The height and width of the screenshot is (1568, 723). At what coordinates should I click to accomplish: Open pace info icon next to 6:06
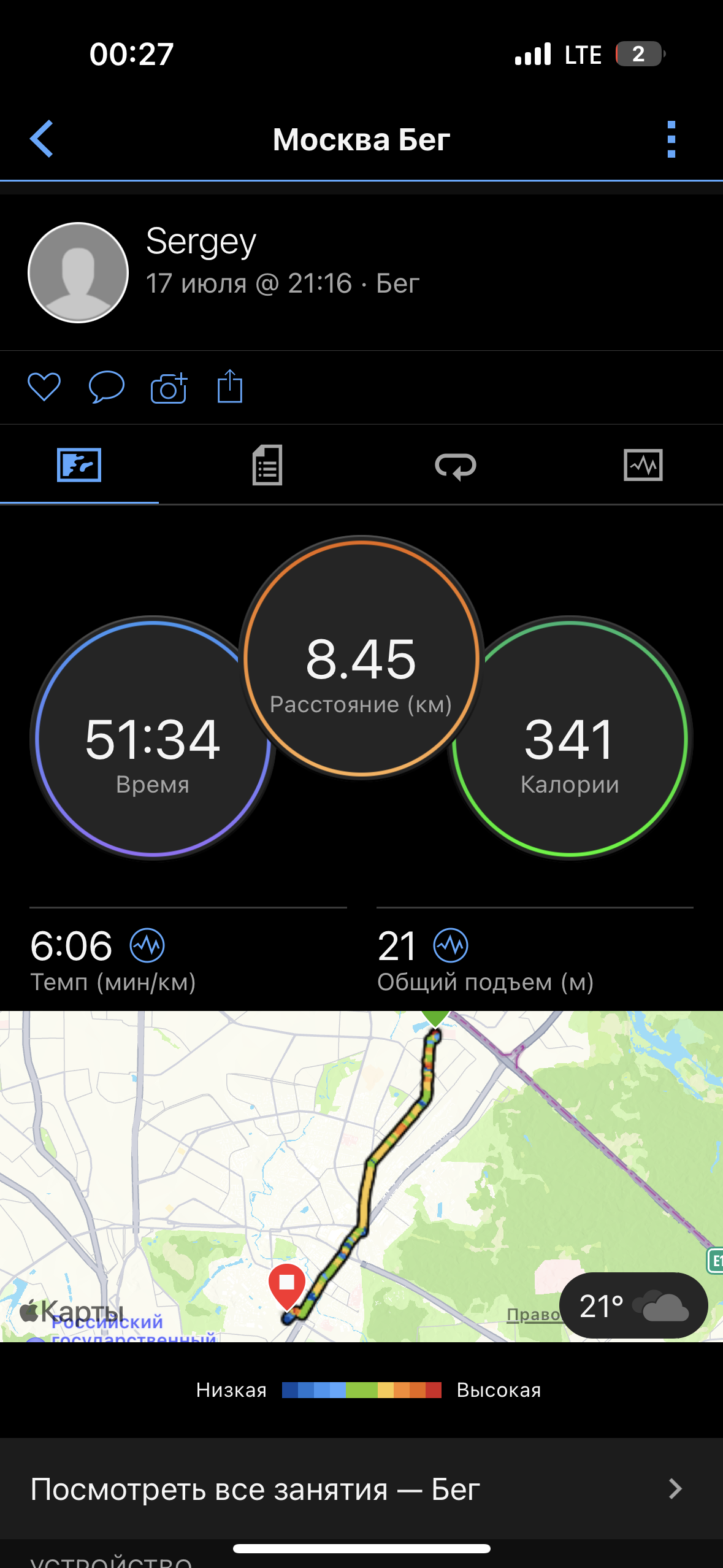(x=147, y=945)
